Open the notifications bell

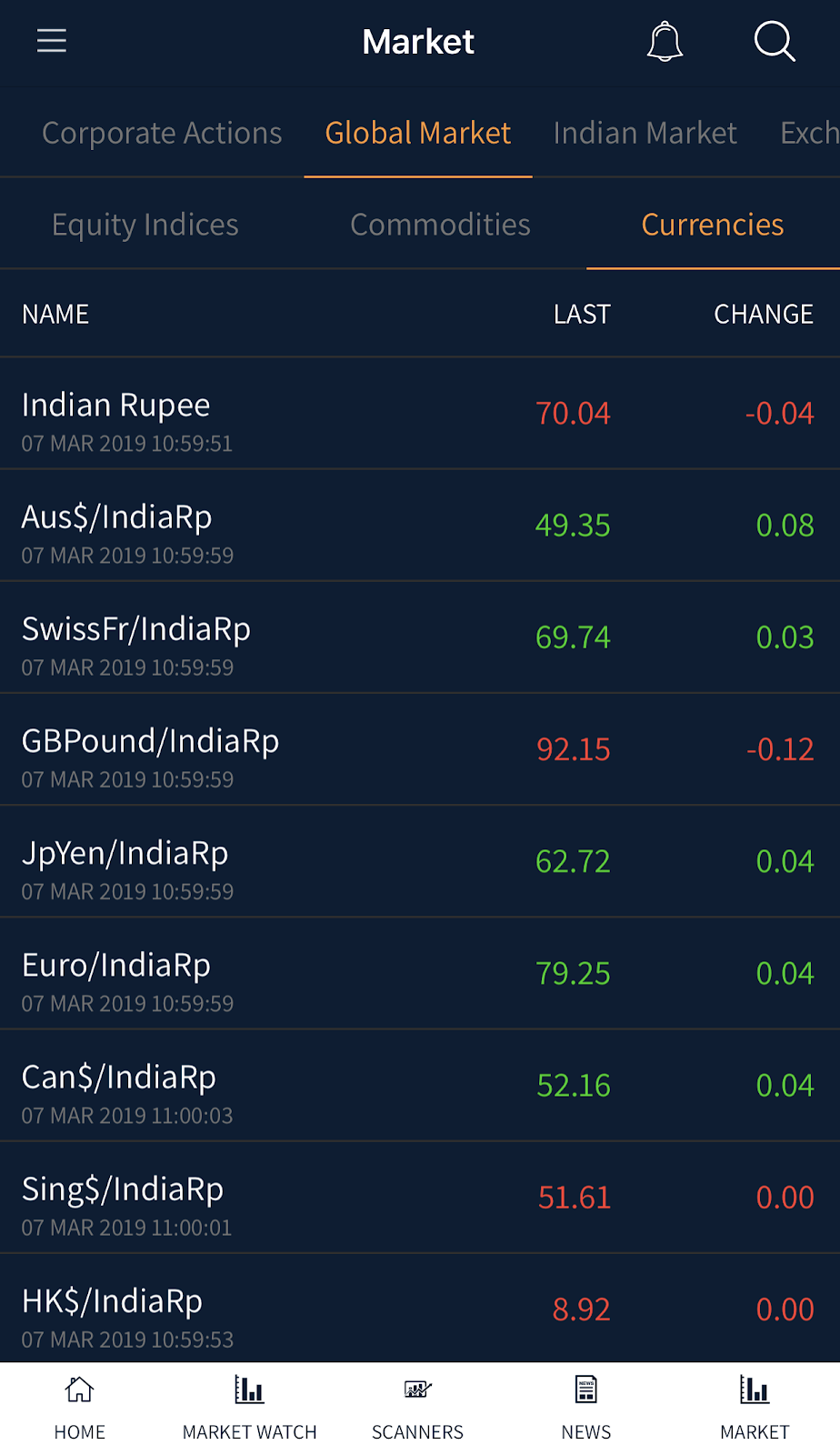point(665,42)
